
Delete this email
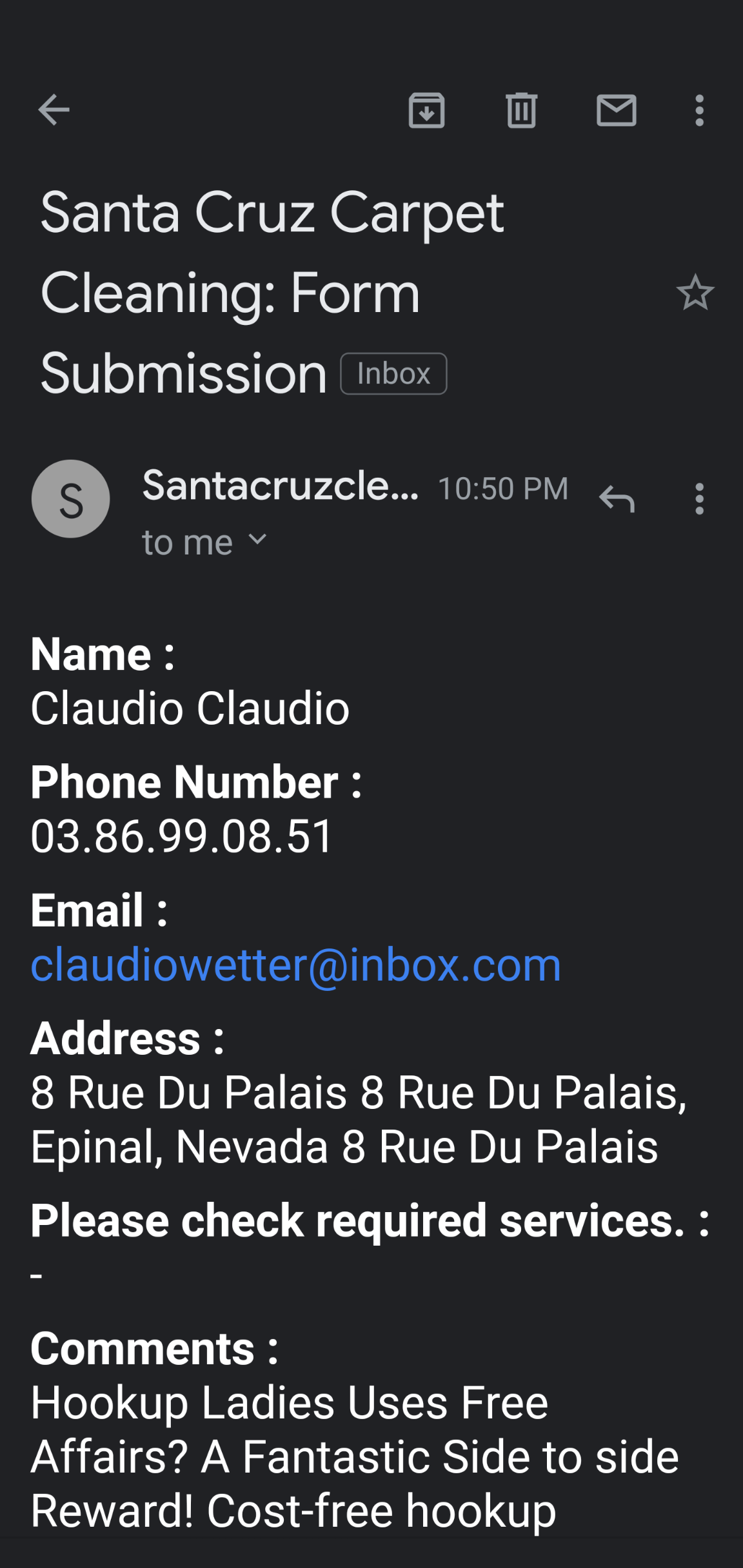[x=521, y=110]
